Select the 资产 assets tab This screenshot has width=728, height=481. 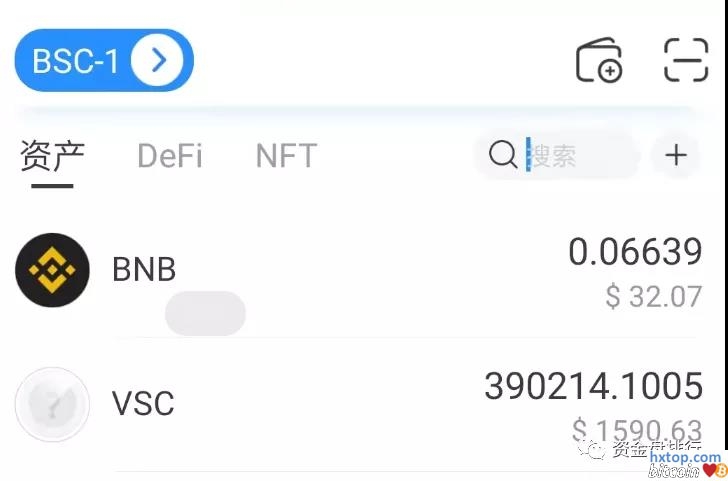(52, 156)
